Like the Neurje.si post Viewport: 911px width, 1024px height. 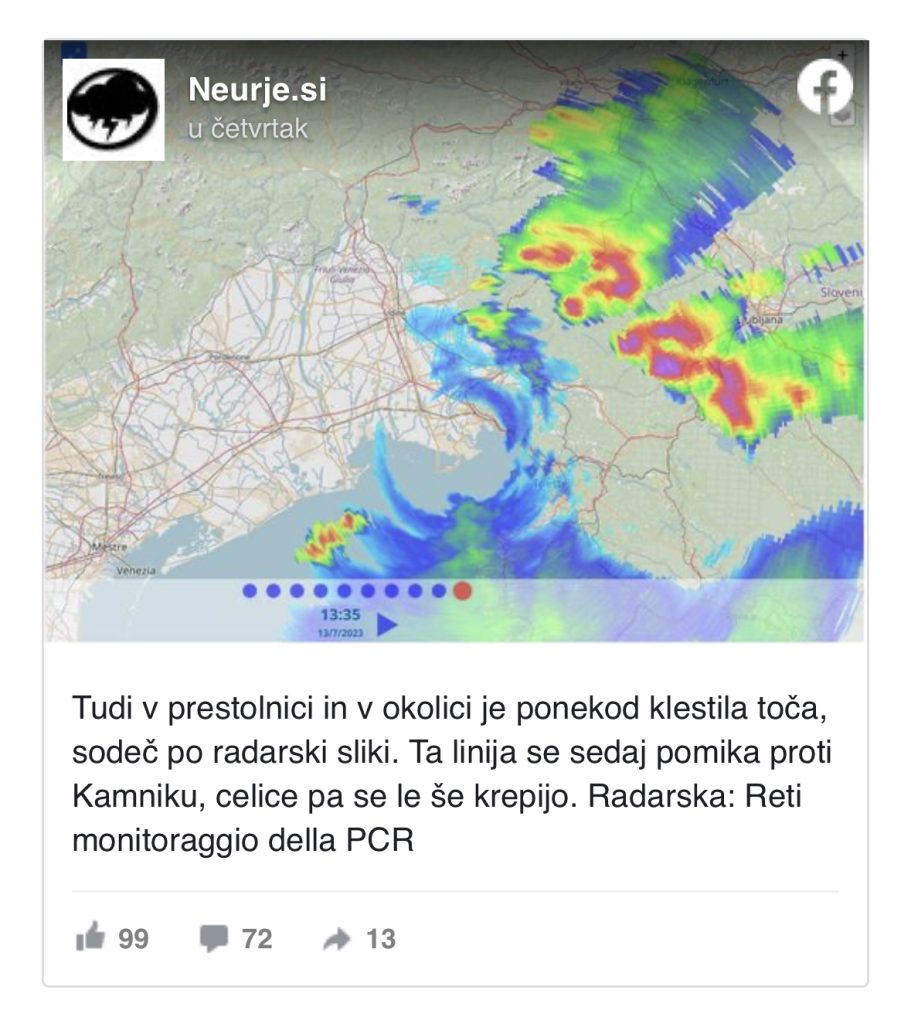(x=111, y=939)
